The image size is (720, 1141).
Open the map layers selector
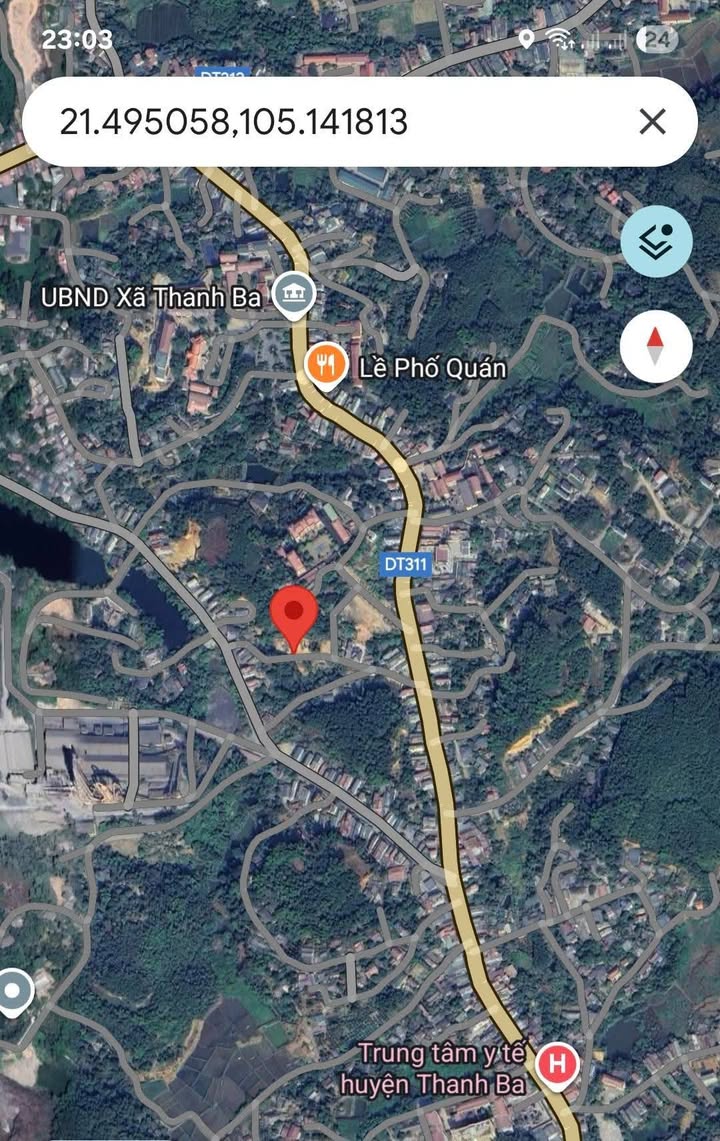point(656,241)
